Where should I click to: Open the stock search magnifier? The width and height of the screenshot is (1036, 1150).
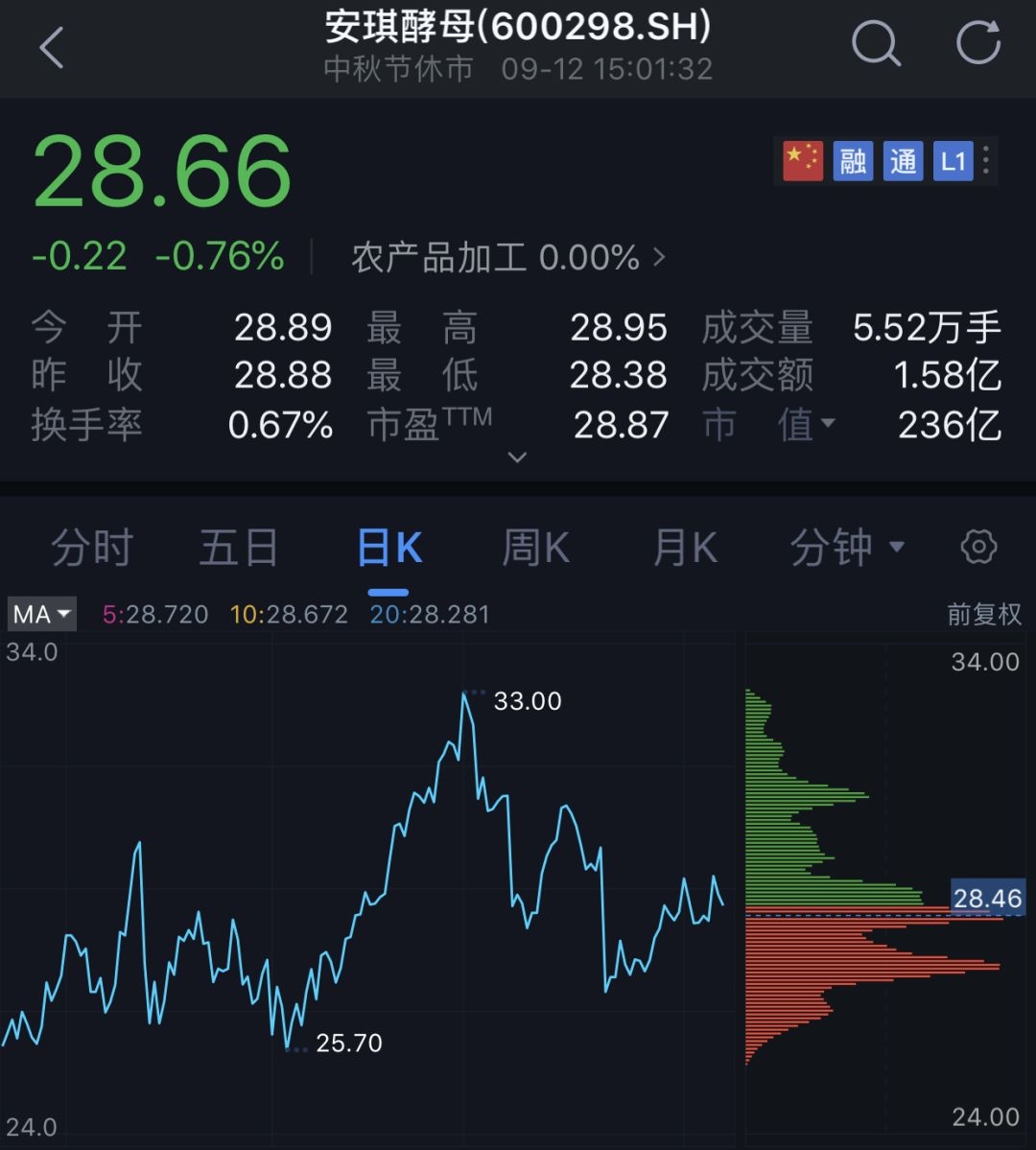coord(876,44)
